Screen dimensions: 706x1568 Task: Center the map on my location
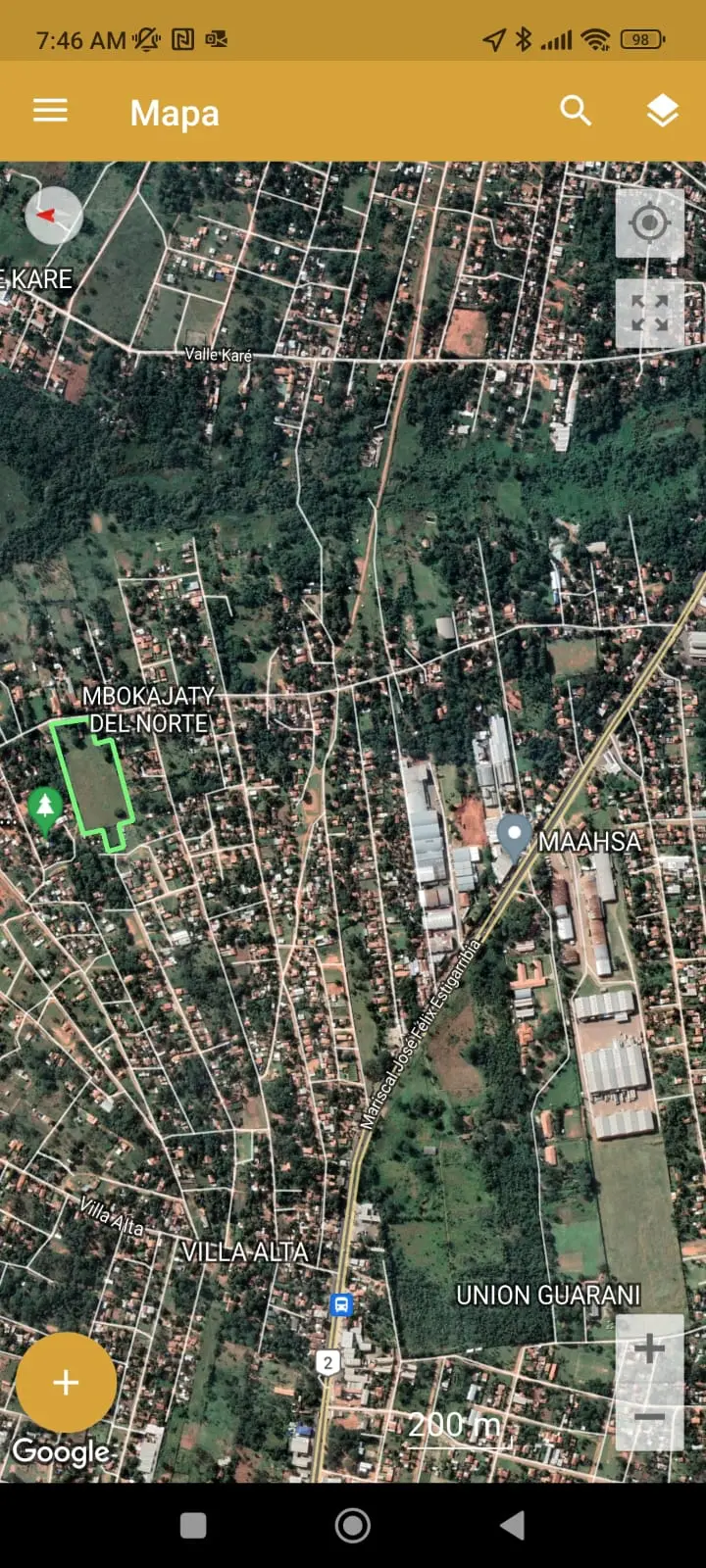tap(649, 223)
